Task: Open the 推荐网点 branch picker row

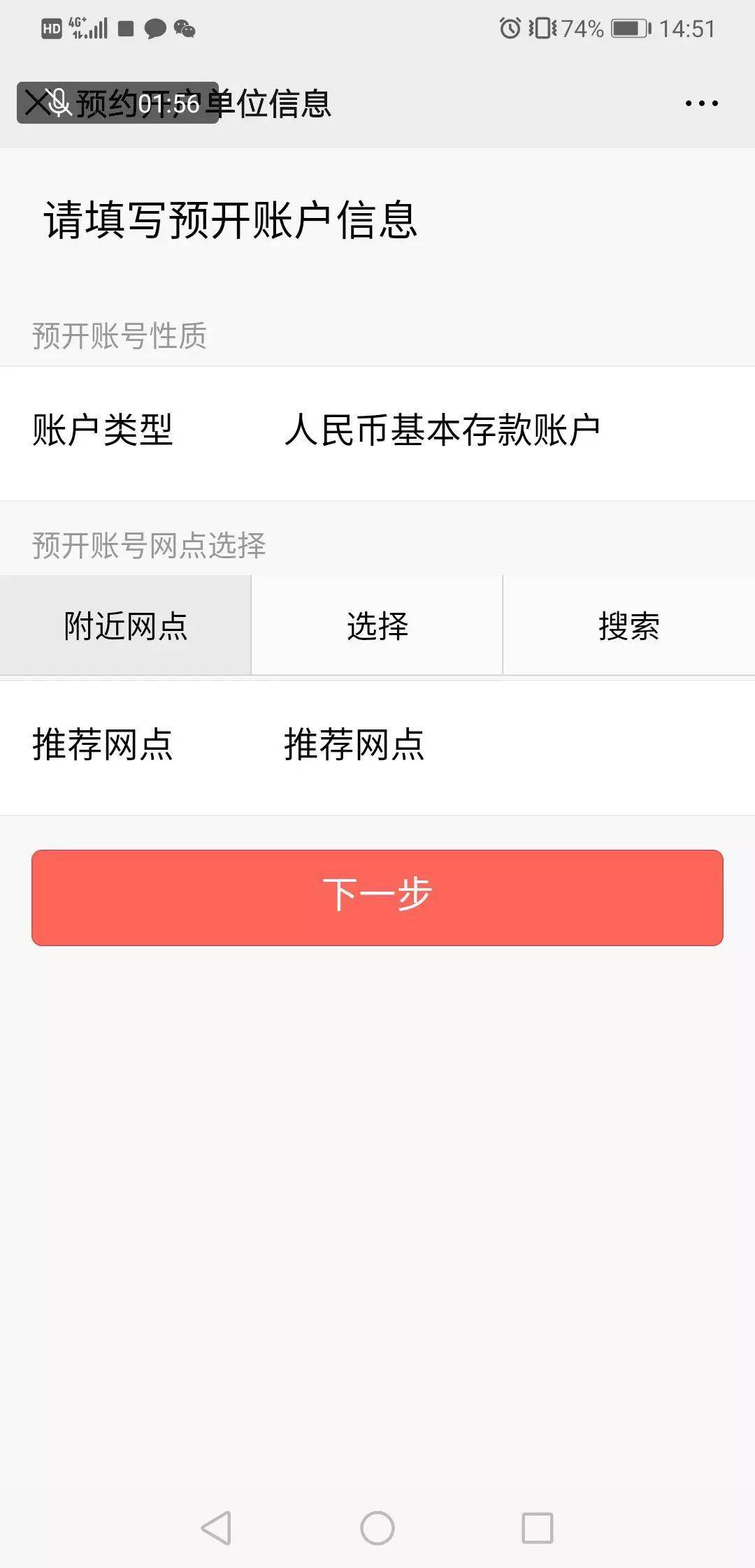Action: pos(377,744)
